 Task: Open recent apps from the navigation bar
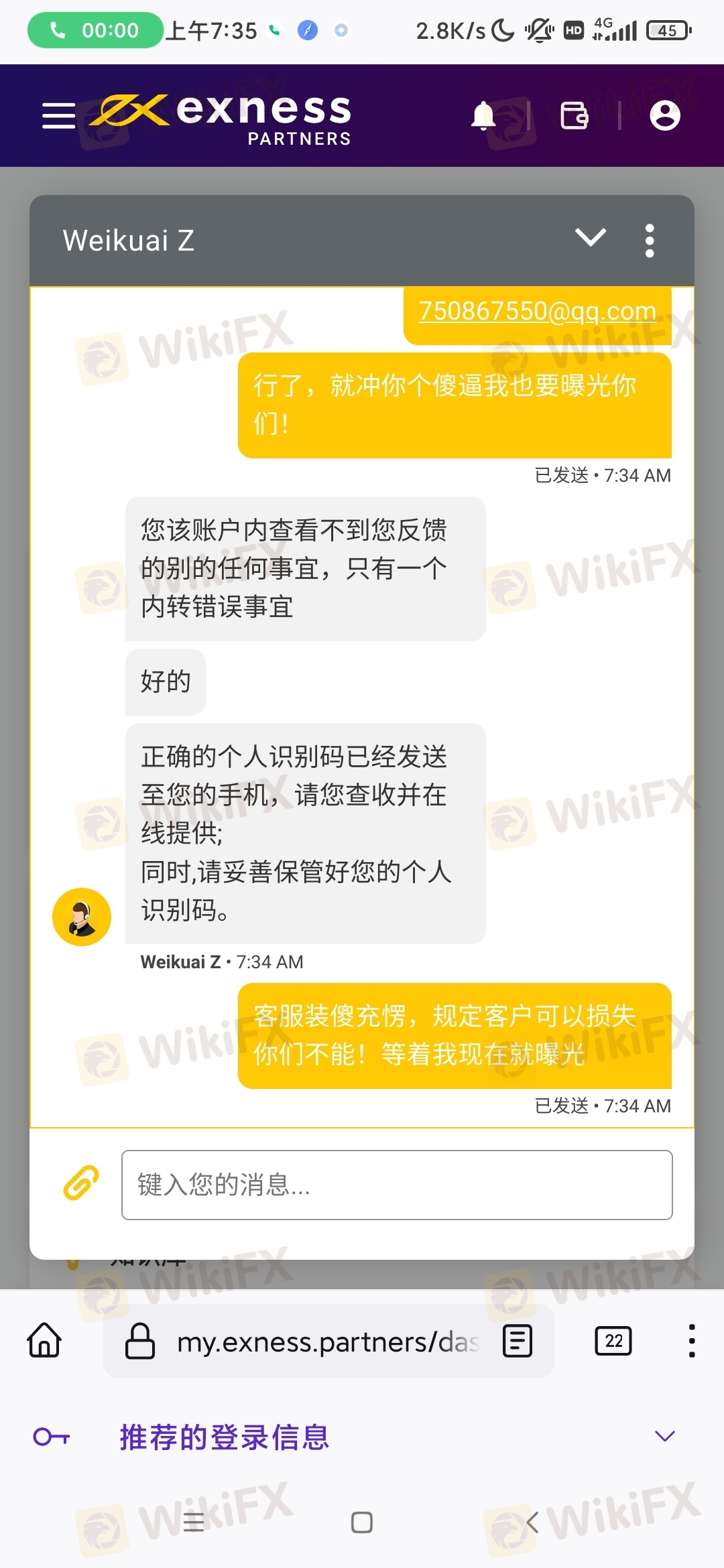(x=194, y=1522)
